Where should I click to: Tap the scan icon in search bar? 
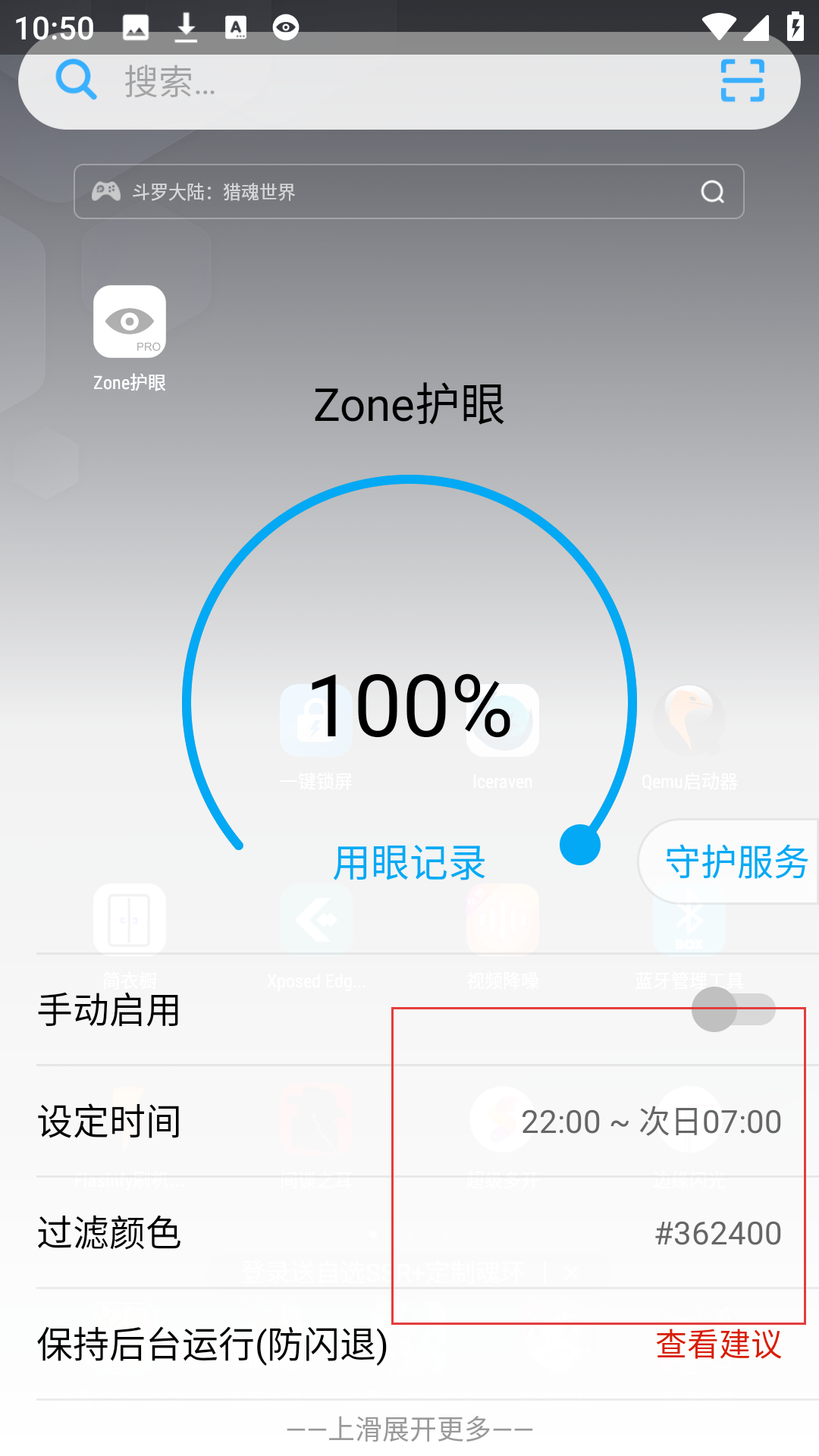(742, 80)
